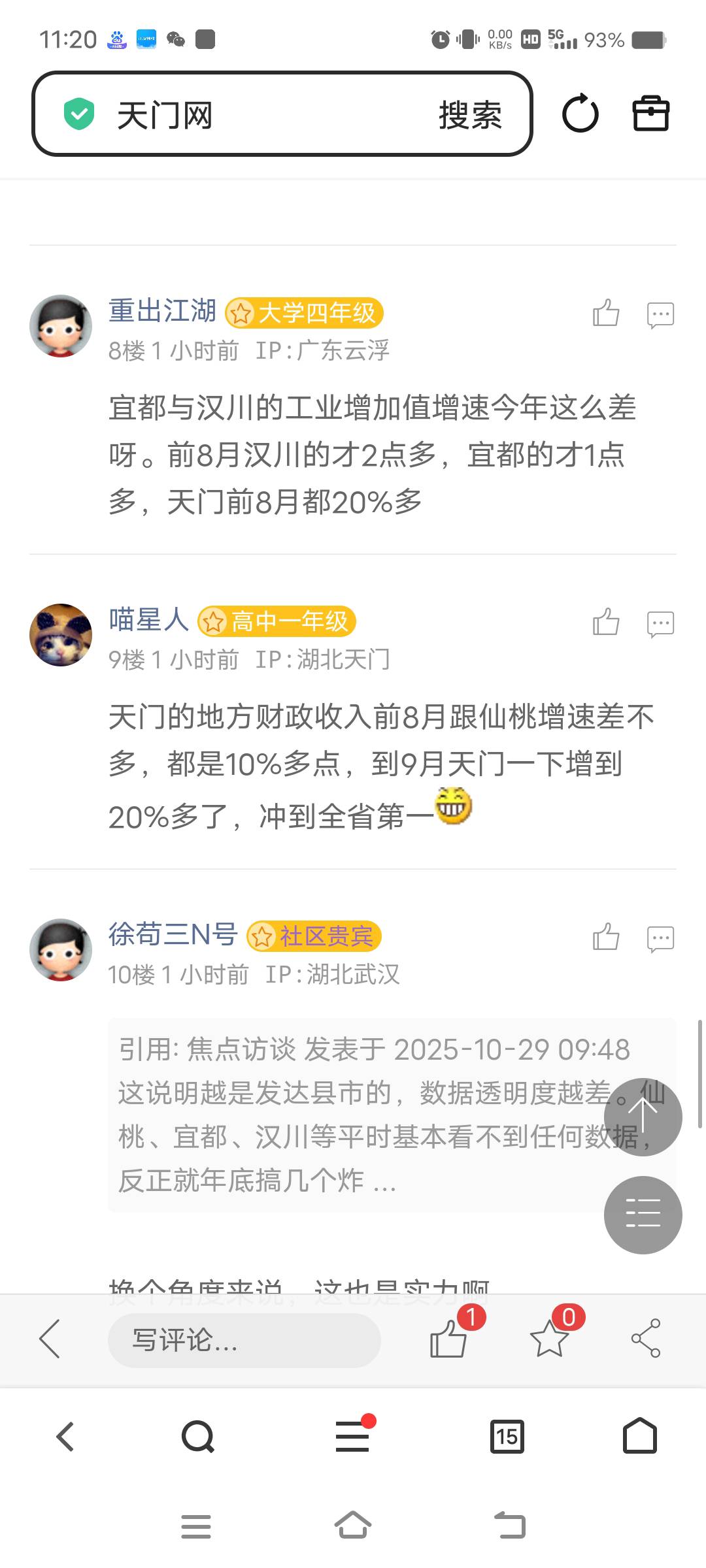This screenshot has width=706, height=1568.
Task: Open 徐苟三N号's user profile name
Action: (x=173, y=934)
